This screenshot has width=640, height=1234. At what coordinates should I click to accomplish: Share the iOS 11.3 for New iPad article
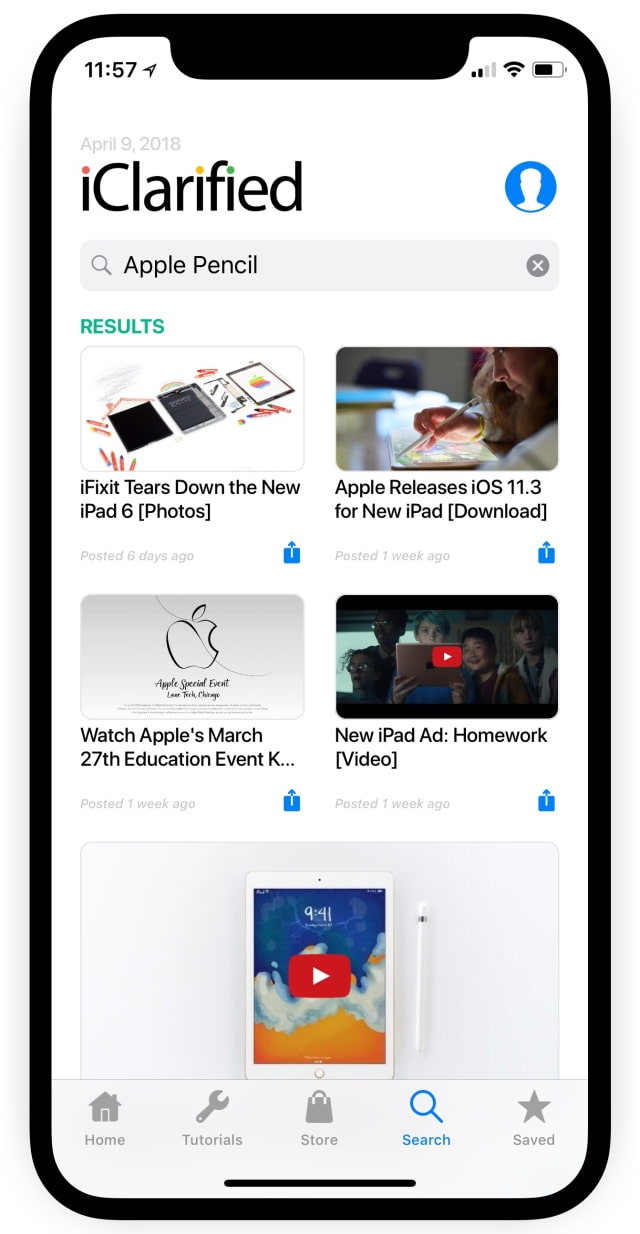(546, 553)
